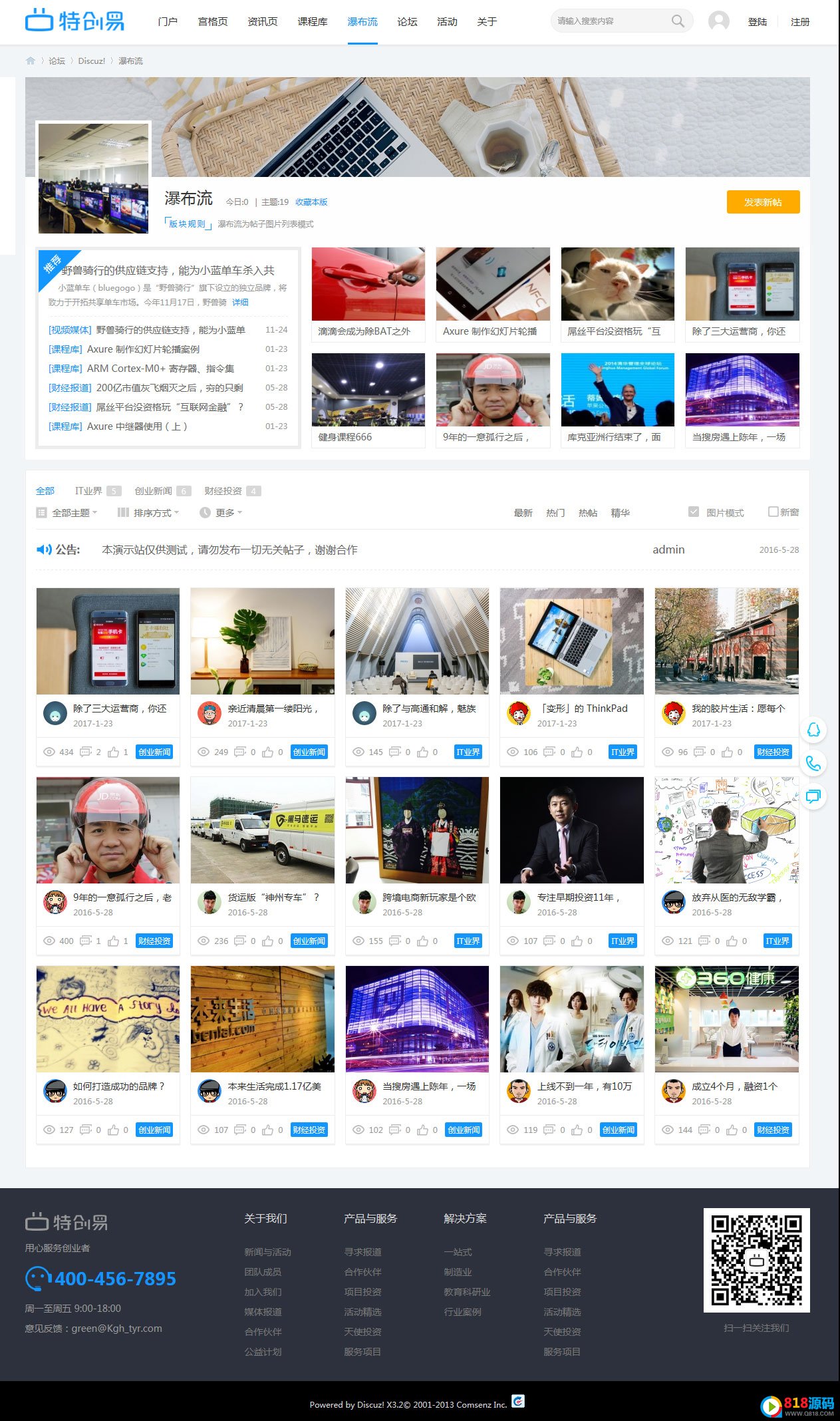The image size is (840, 1421).
Task: Open the 注册 register link
Action: coord(800,22)
